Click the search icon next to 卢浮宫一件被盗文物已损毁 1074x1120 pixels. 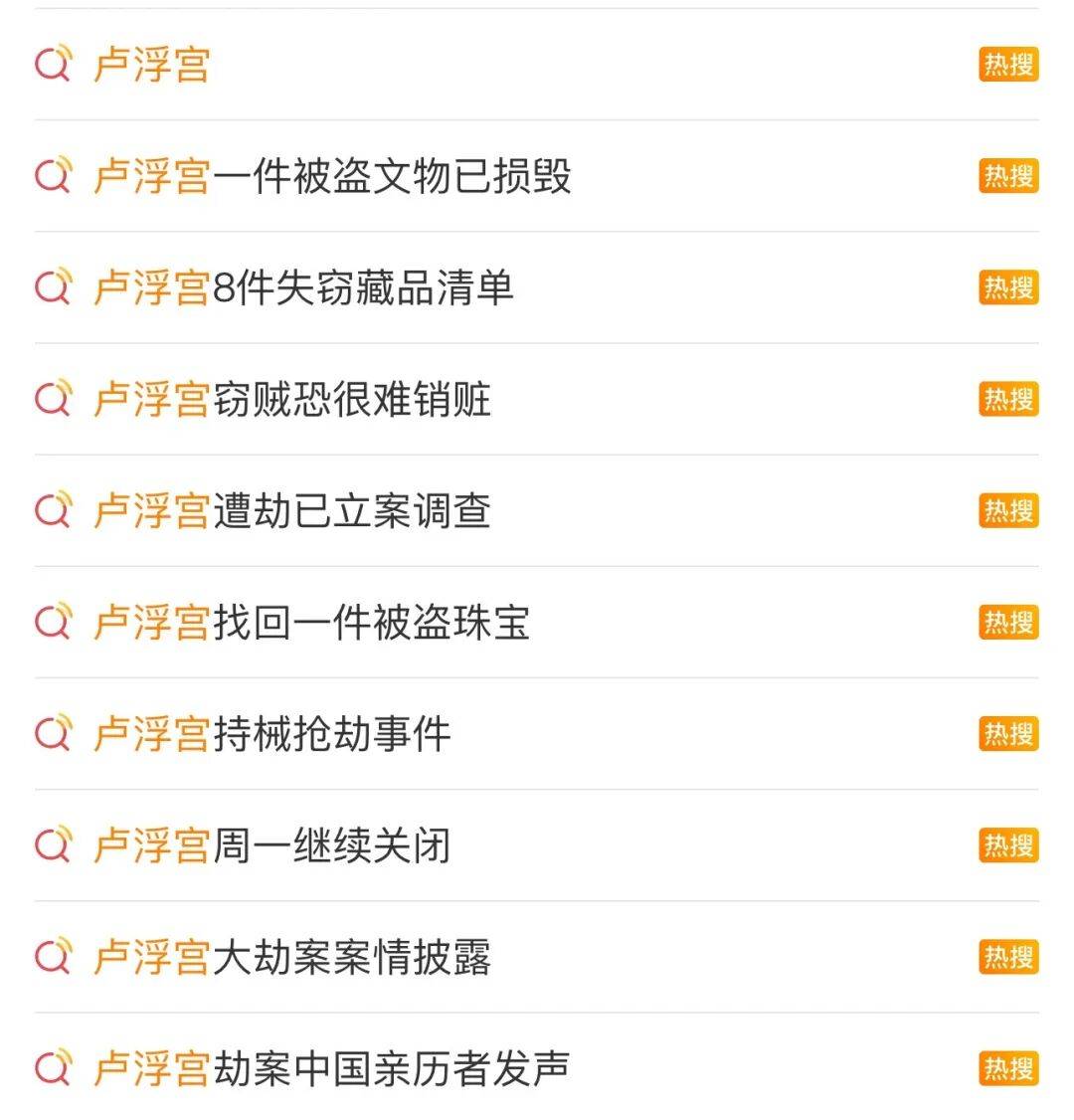(54, 176)
